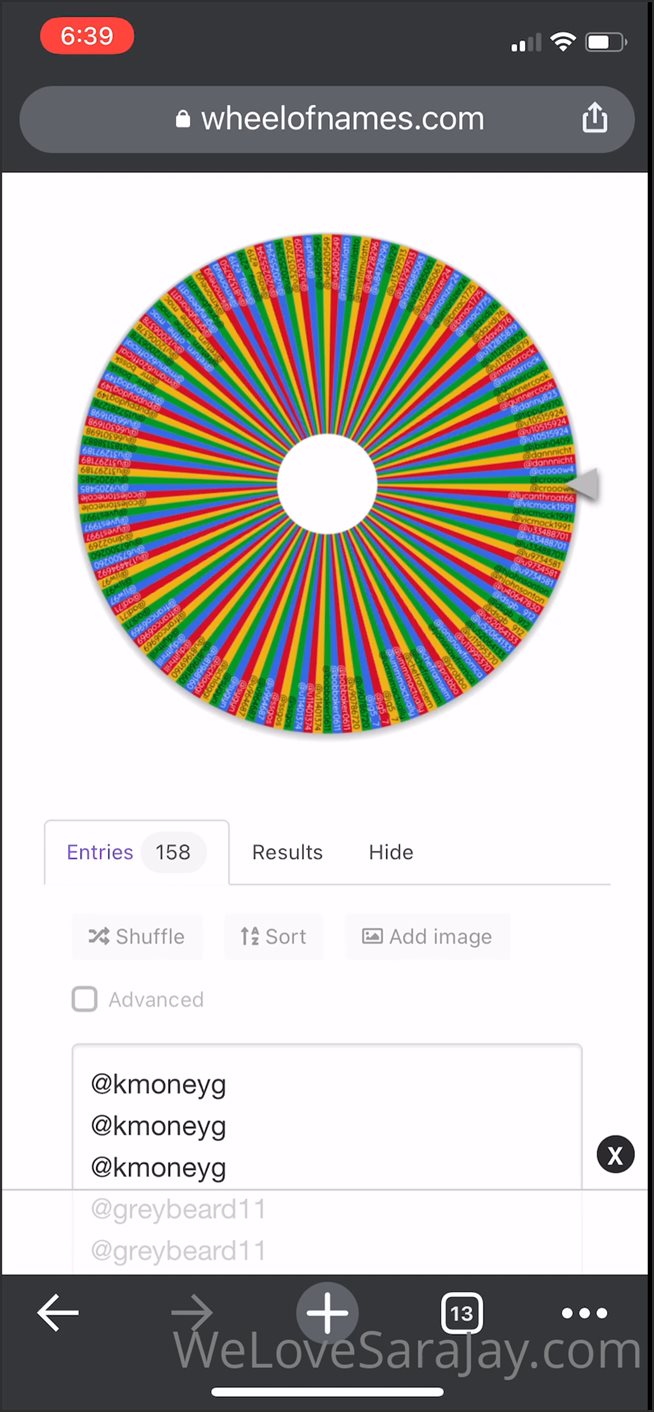View the 13 open tabs
654x1412 pixels.
point(461,1313)
